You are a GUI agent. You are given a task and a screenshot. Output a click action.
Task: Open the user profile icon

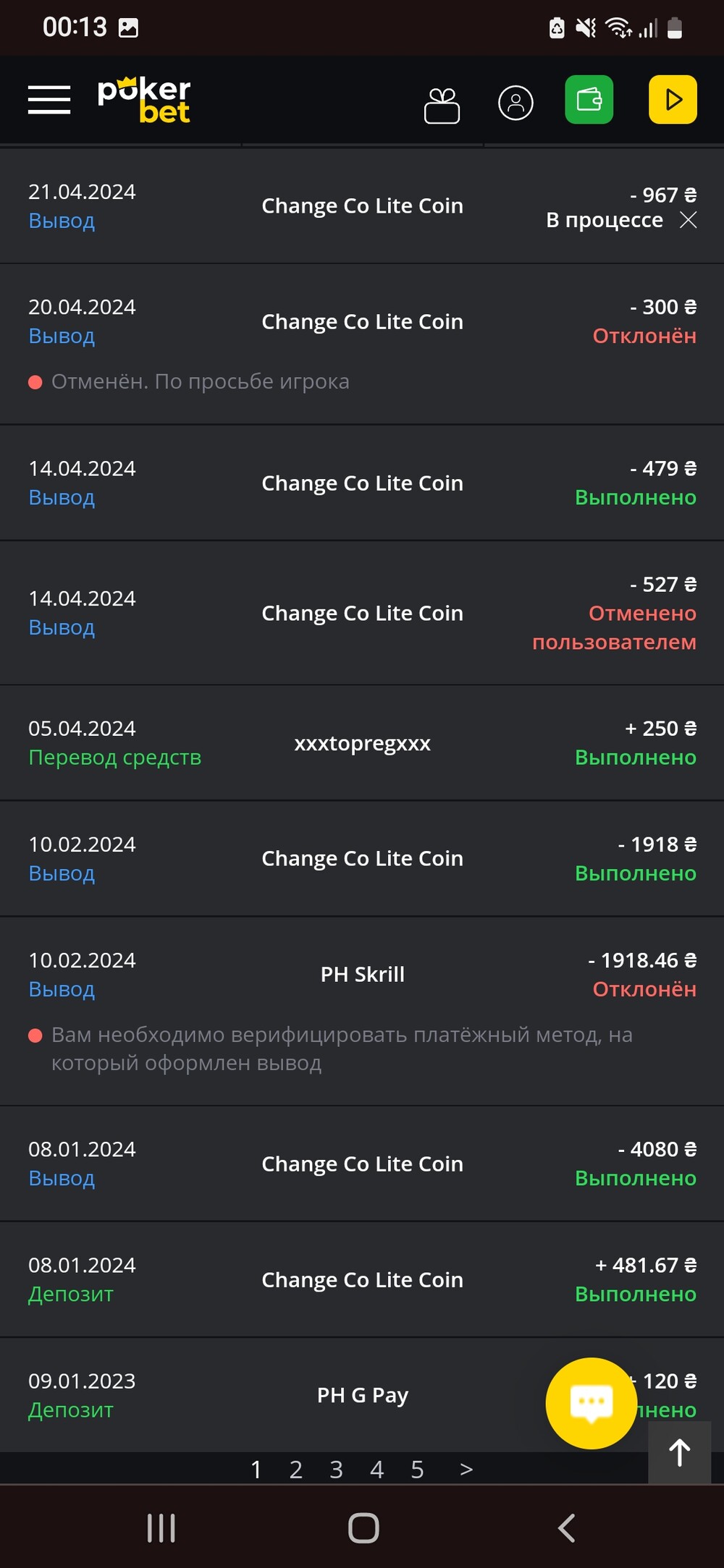(515, 103)
